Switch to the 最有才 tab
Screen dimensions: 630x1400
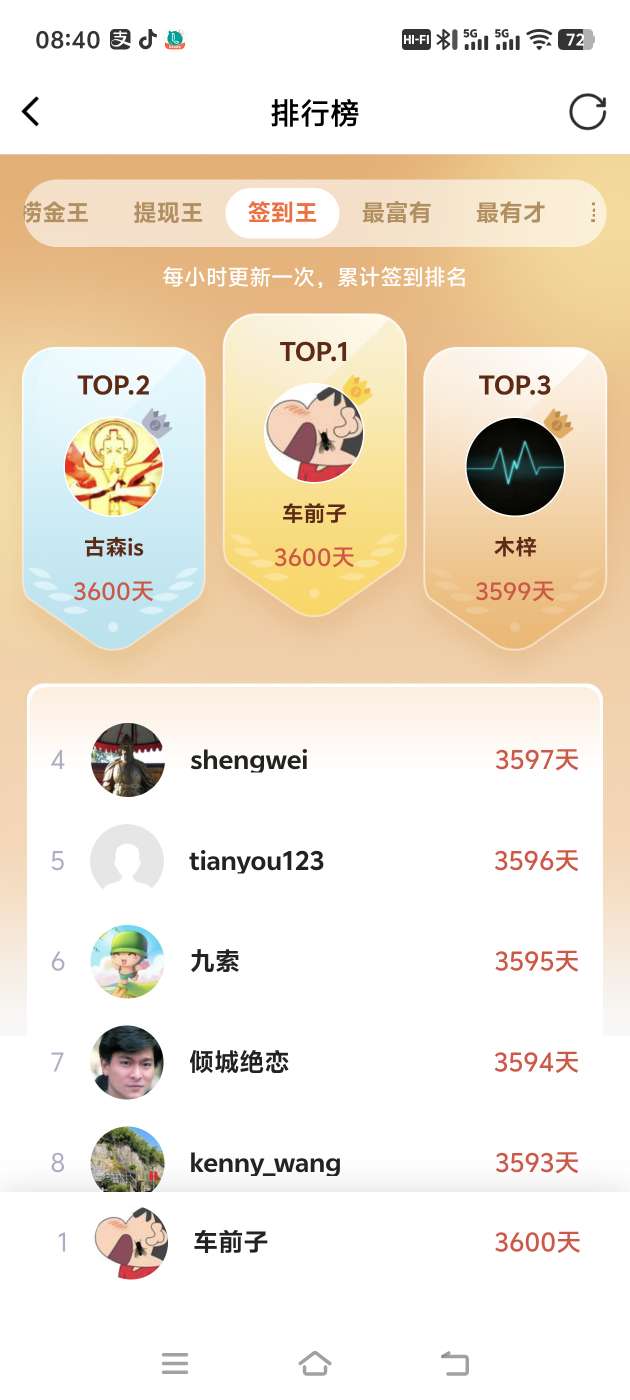click(x=510, y=213)
